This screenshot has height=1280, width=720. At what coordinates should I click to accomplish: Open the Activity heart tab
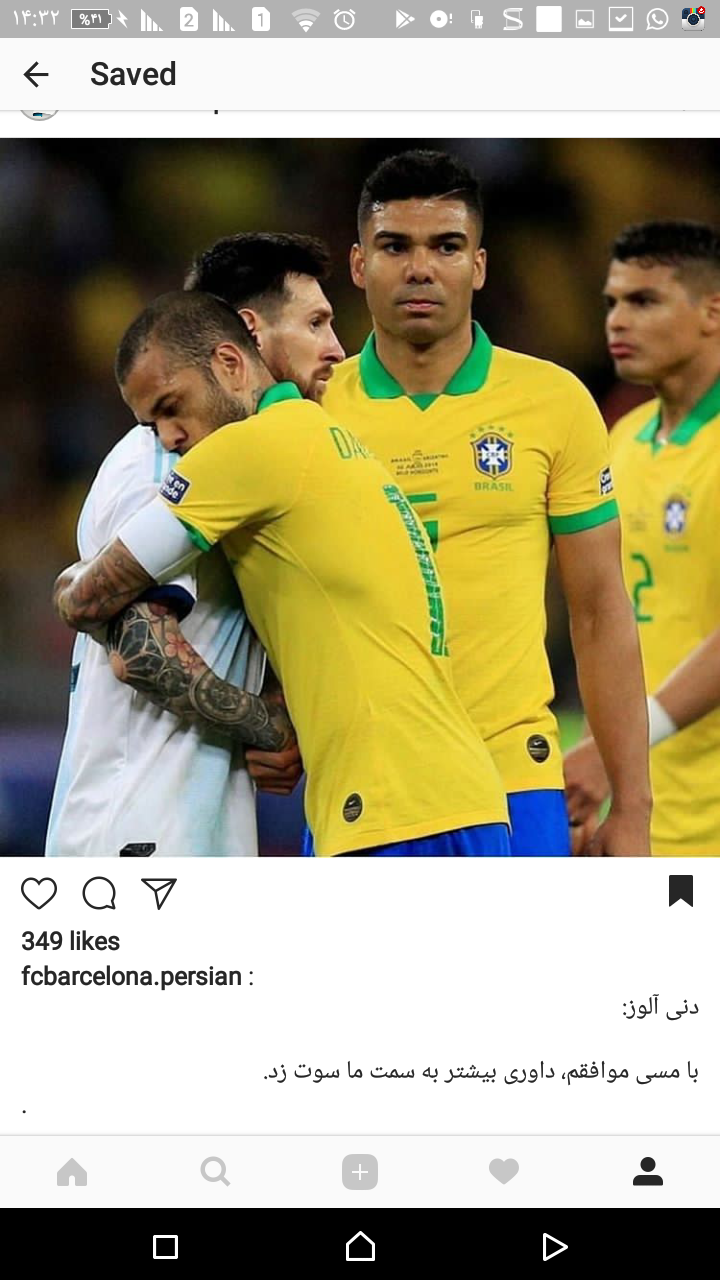(x=504, y=1171)
